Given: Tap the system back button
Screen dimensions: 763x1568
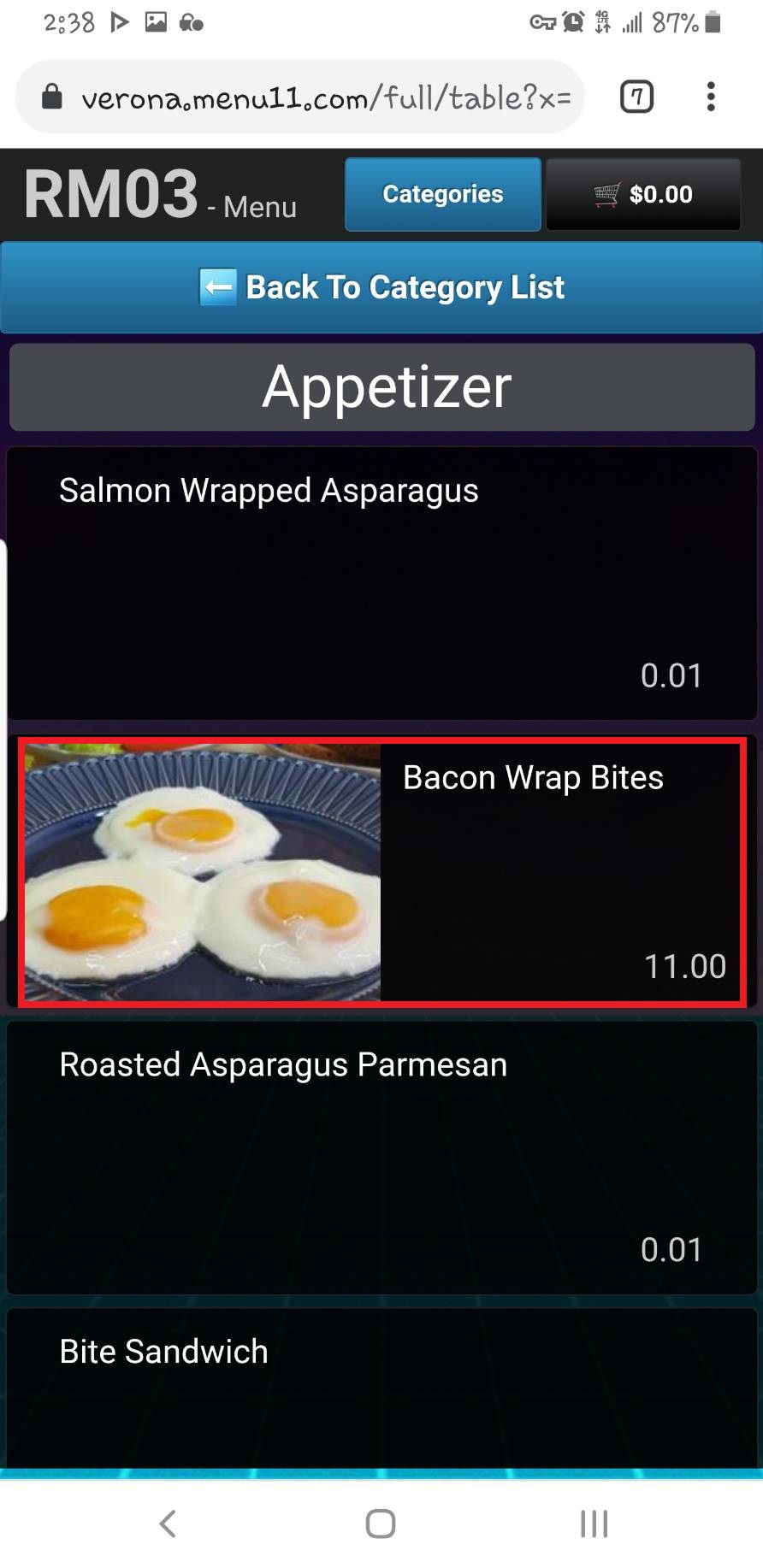Looking at the screenshot, I should [x=168, y=1523].
